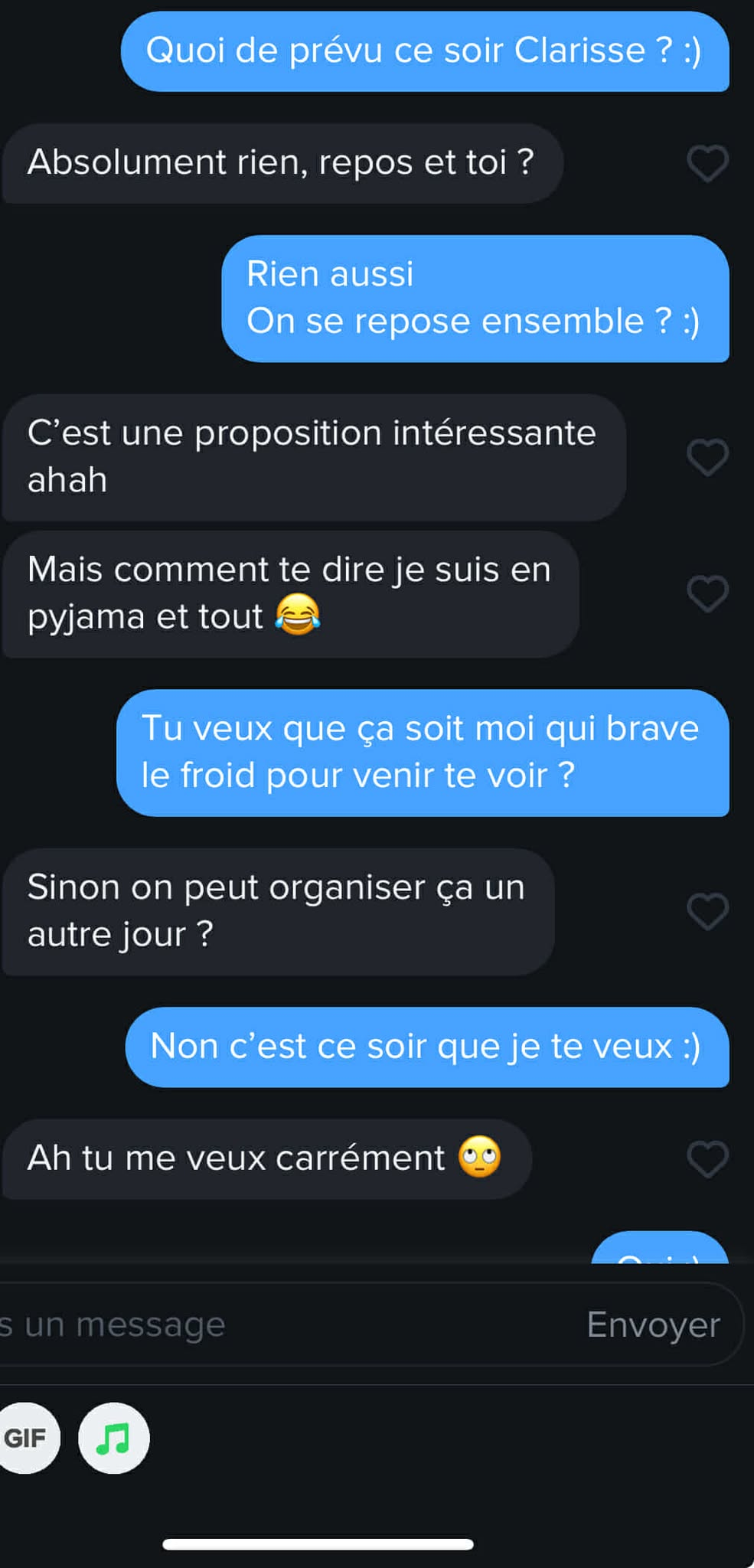Like "Sinon on peut organiser ça un autre jour ?"
754x1568 pixels.
707,911
